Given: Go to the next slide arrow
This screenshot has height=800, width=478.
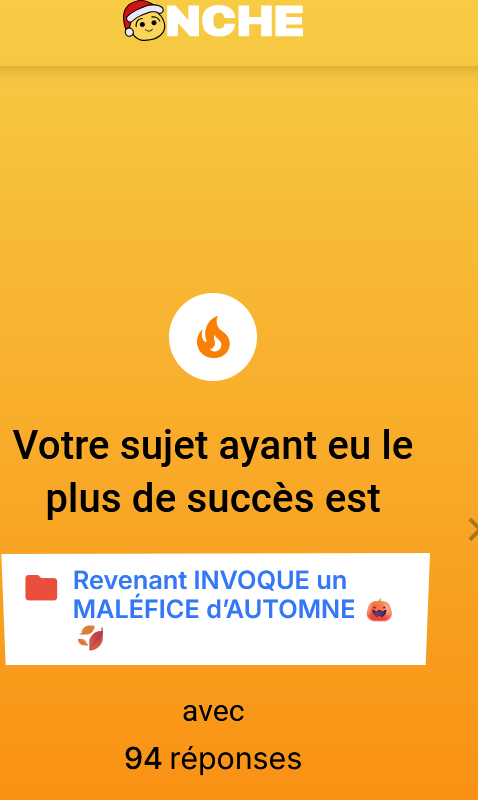Looking at the screenshot, I should pos(473,529).
